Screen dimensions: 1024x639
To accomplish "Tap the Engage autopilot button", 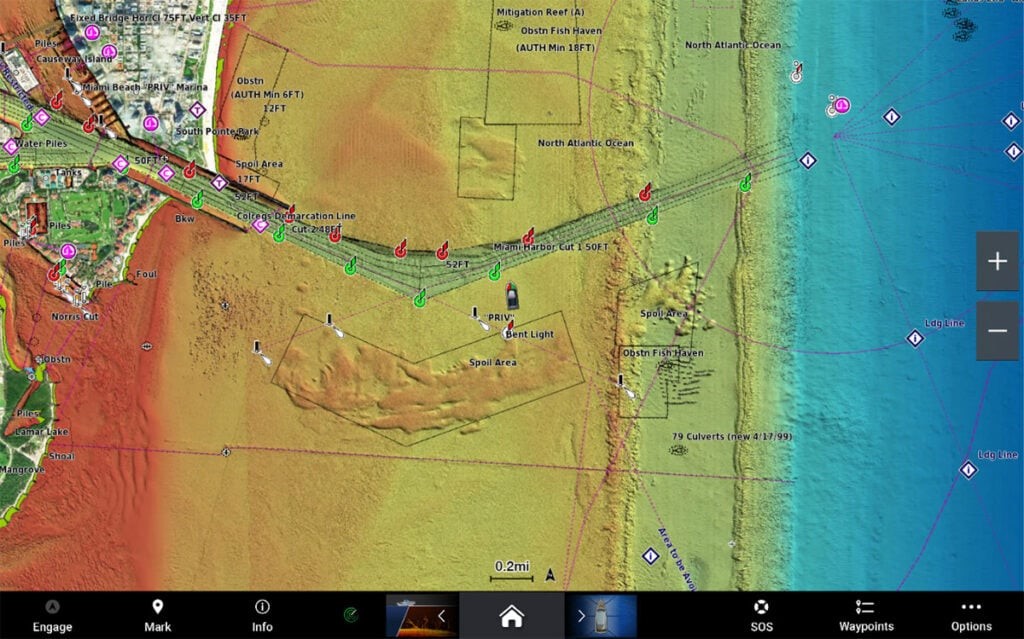I will point(52,615).
